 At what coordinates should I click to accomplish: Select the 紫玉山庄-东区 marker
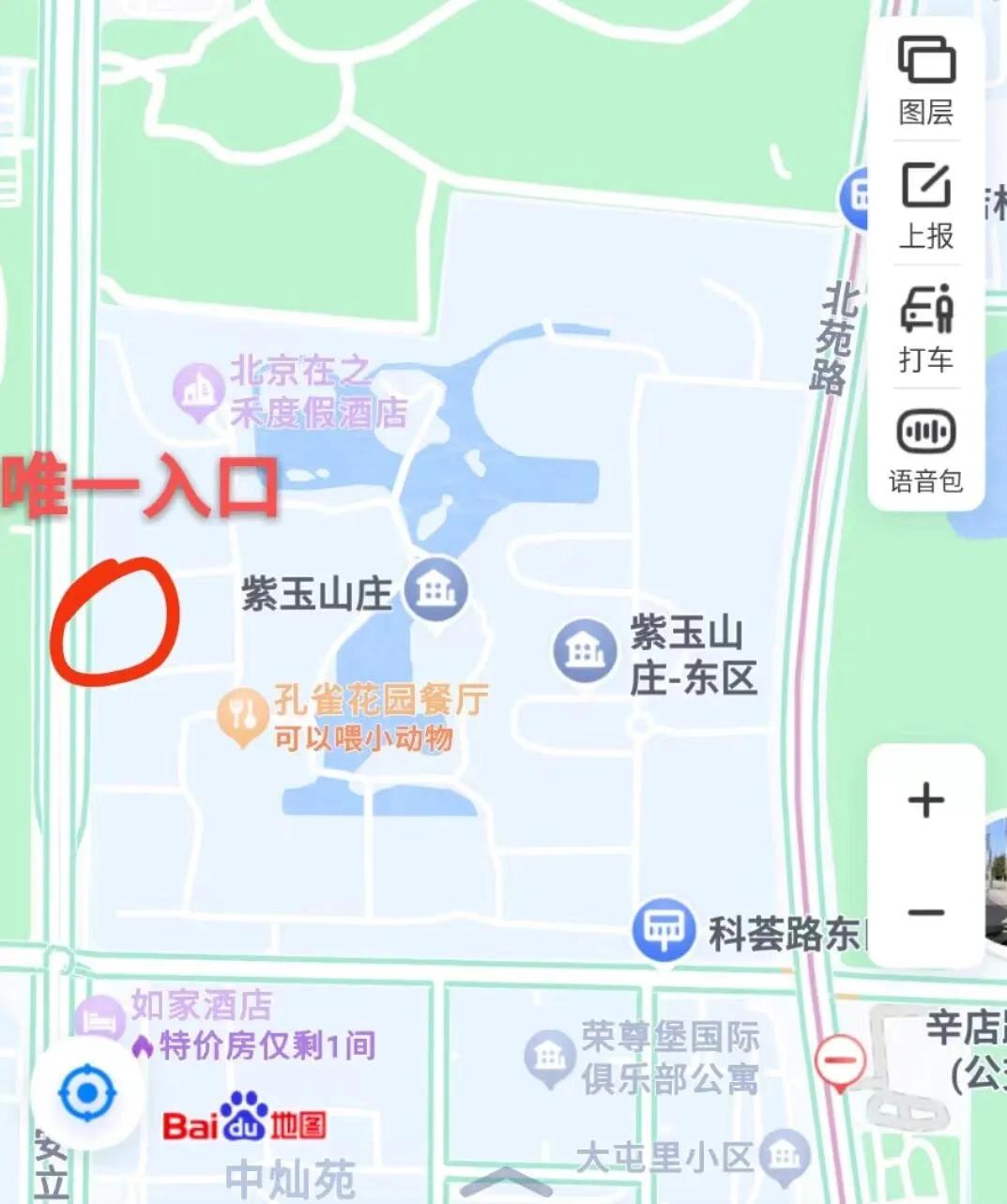pyautogui.click(x=585, y=650)
